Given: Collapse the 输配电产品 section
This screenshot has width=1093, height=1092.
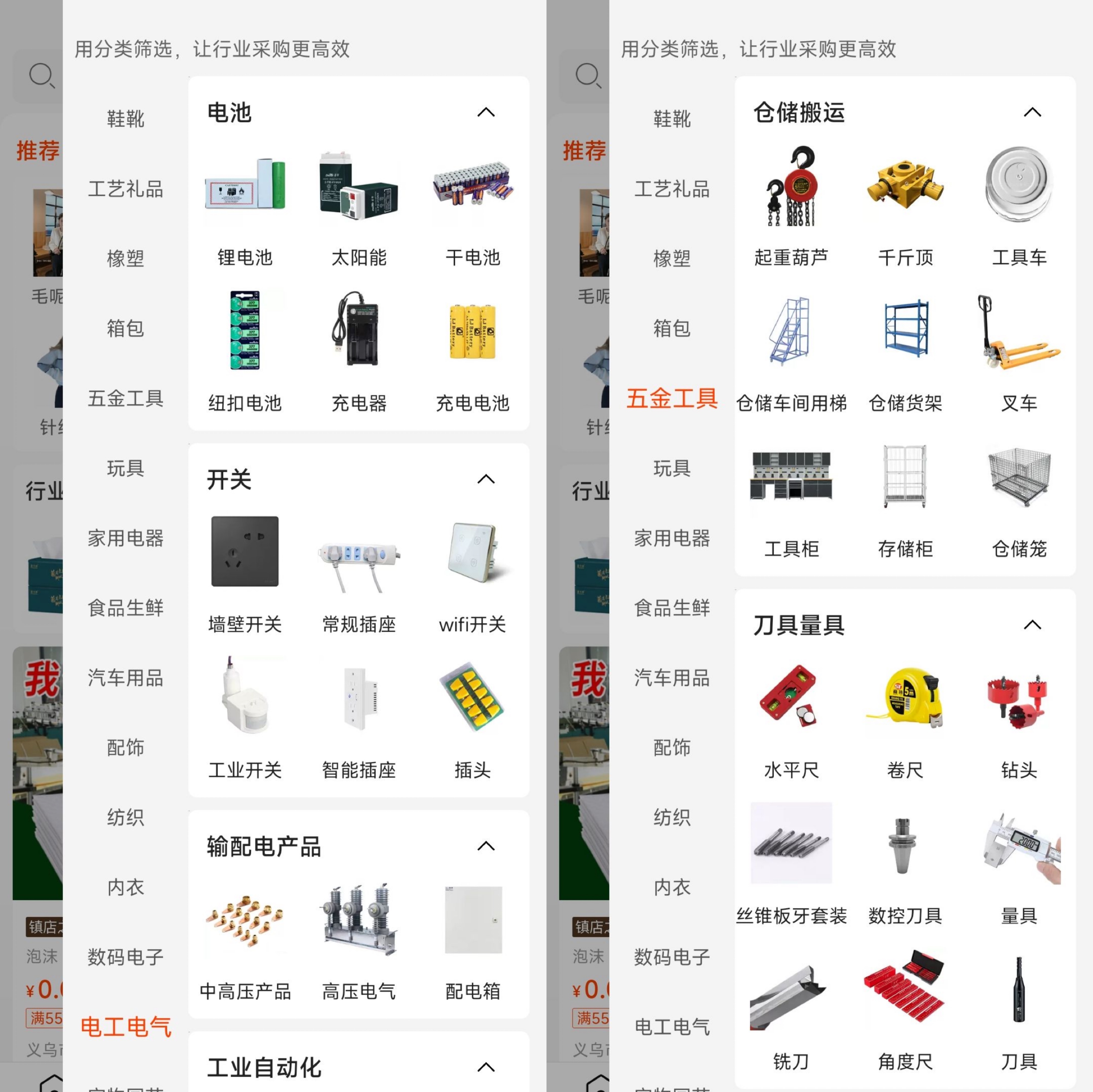Looking at the screenshot, I should pyautogui.click(x=486, y=846).
